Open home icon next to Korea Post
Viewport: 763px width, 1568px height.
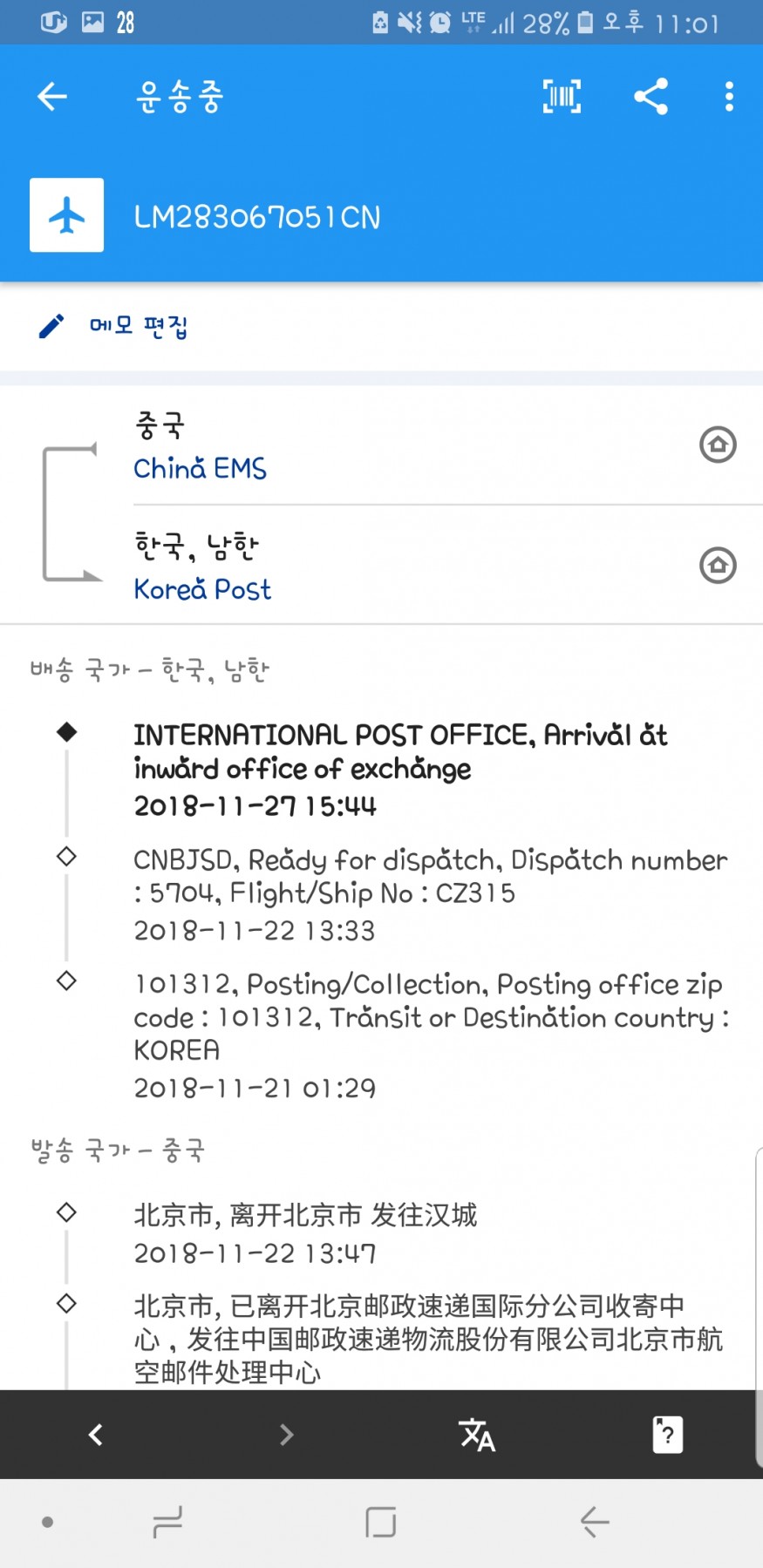(x=718, y=565)
